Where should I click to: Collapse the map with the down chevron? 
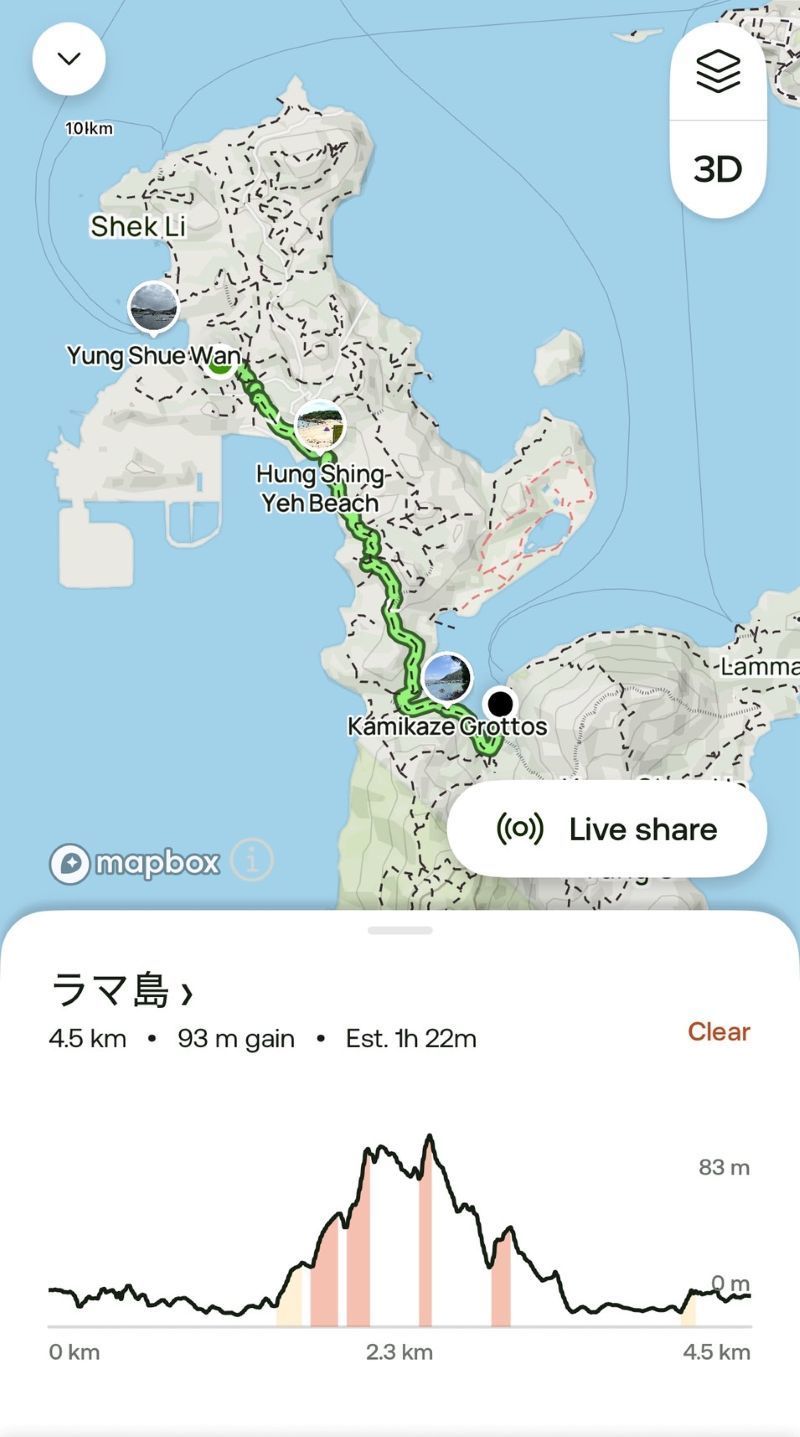click(x=69, y=59)
